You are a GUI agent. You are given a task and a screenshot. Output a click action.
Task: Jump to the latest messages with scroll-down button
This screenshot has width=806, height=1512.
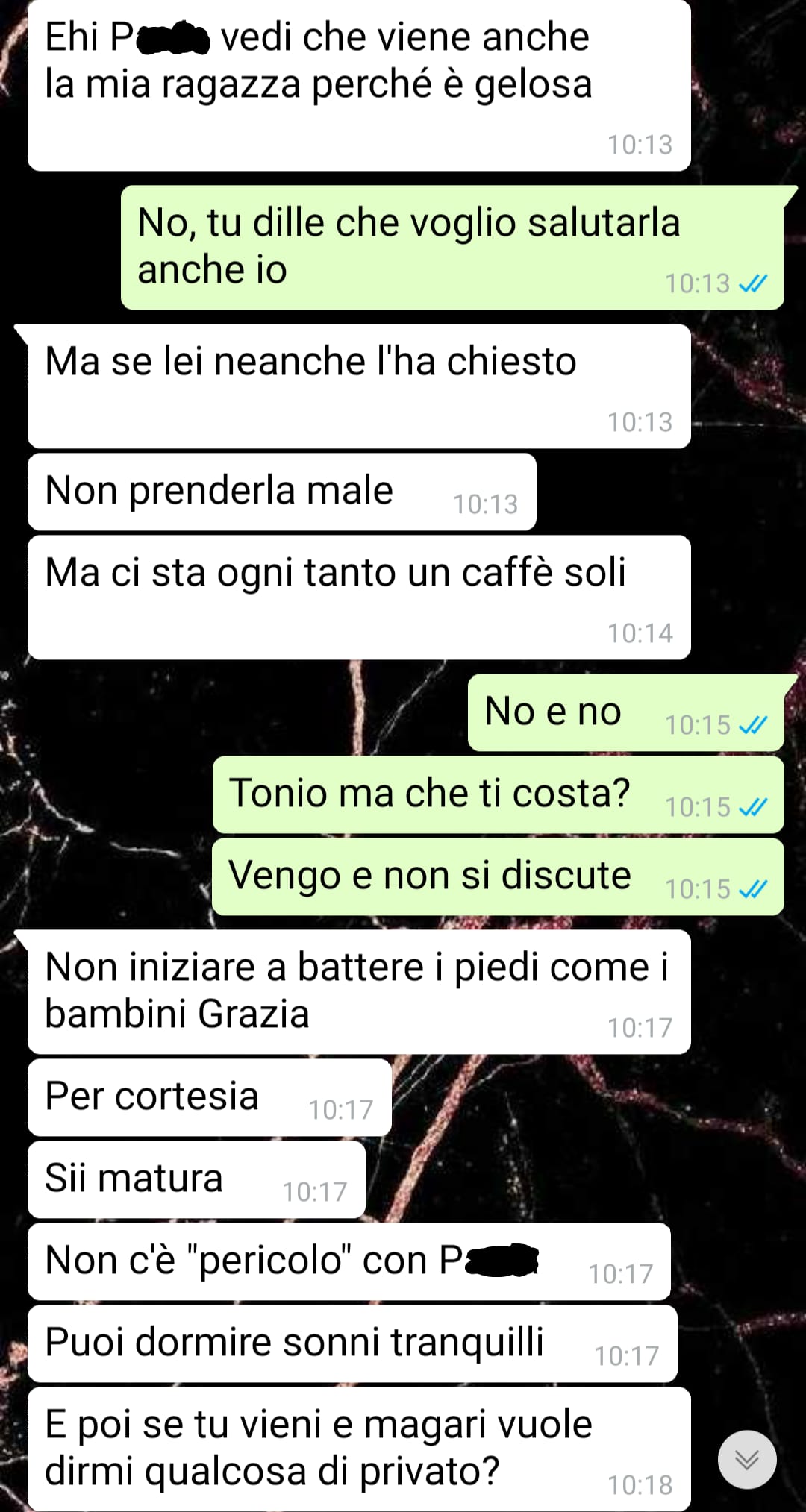747,1460
